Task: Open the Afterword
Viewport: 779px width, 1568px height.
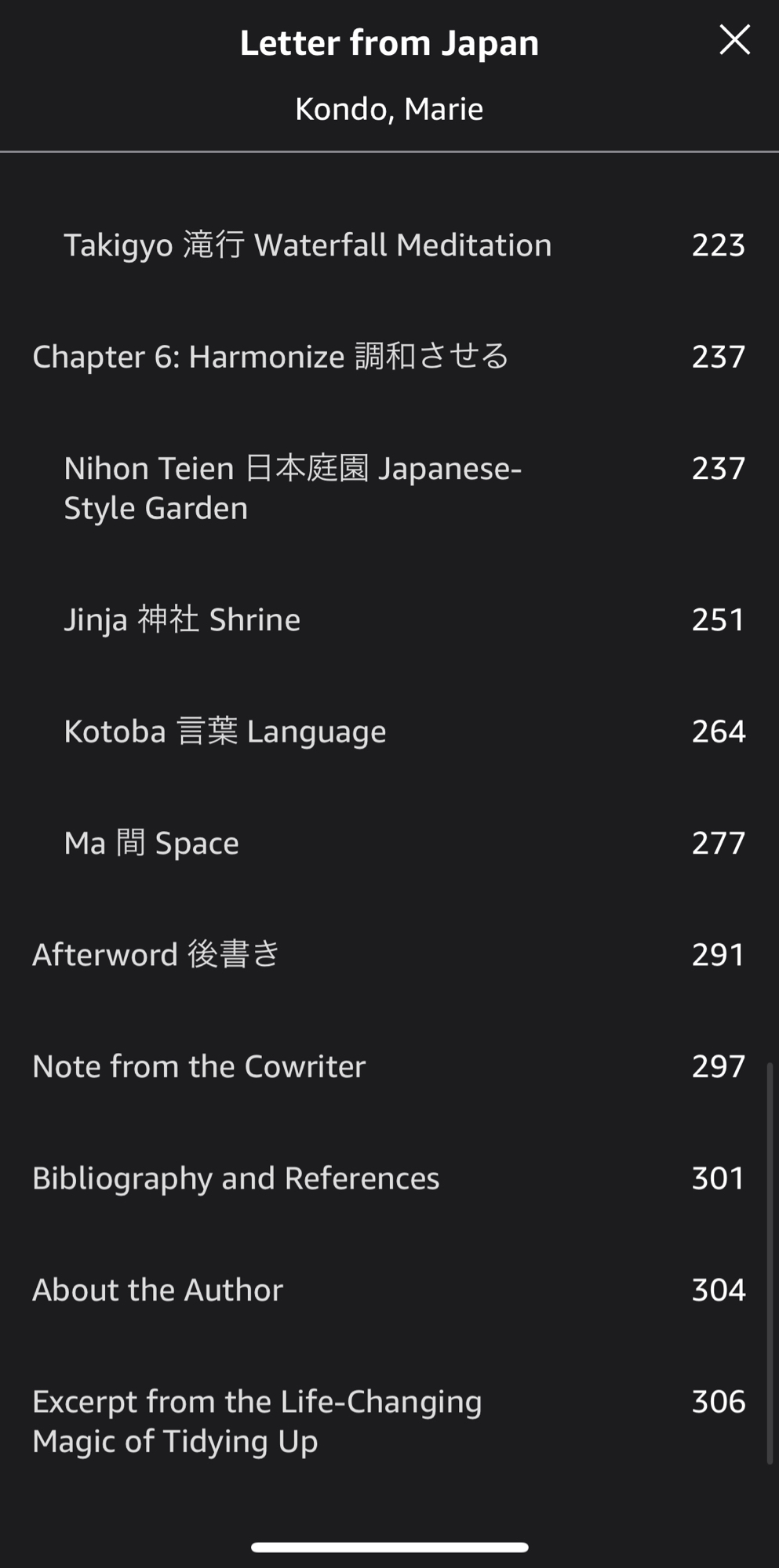Action: pyautogui.click(x=155, y=955)
